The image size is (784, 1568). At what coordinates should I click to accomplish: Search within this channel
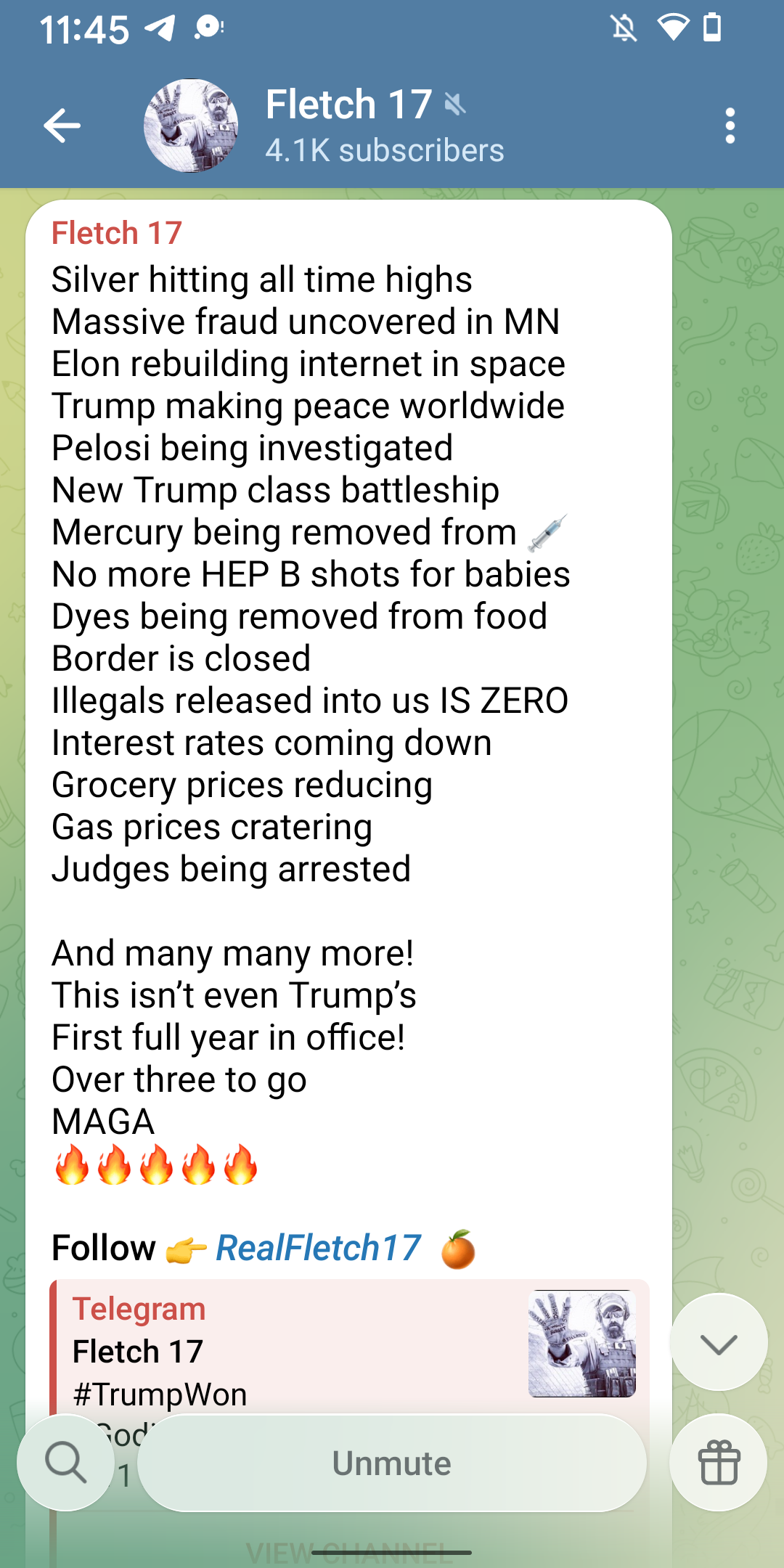(x=66, y=1463)
